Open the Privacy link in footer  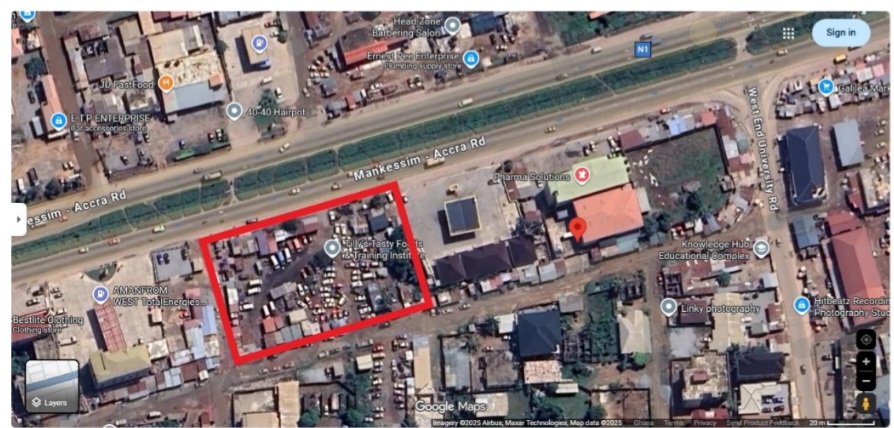click(x=706, y=423)
